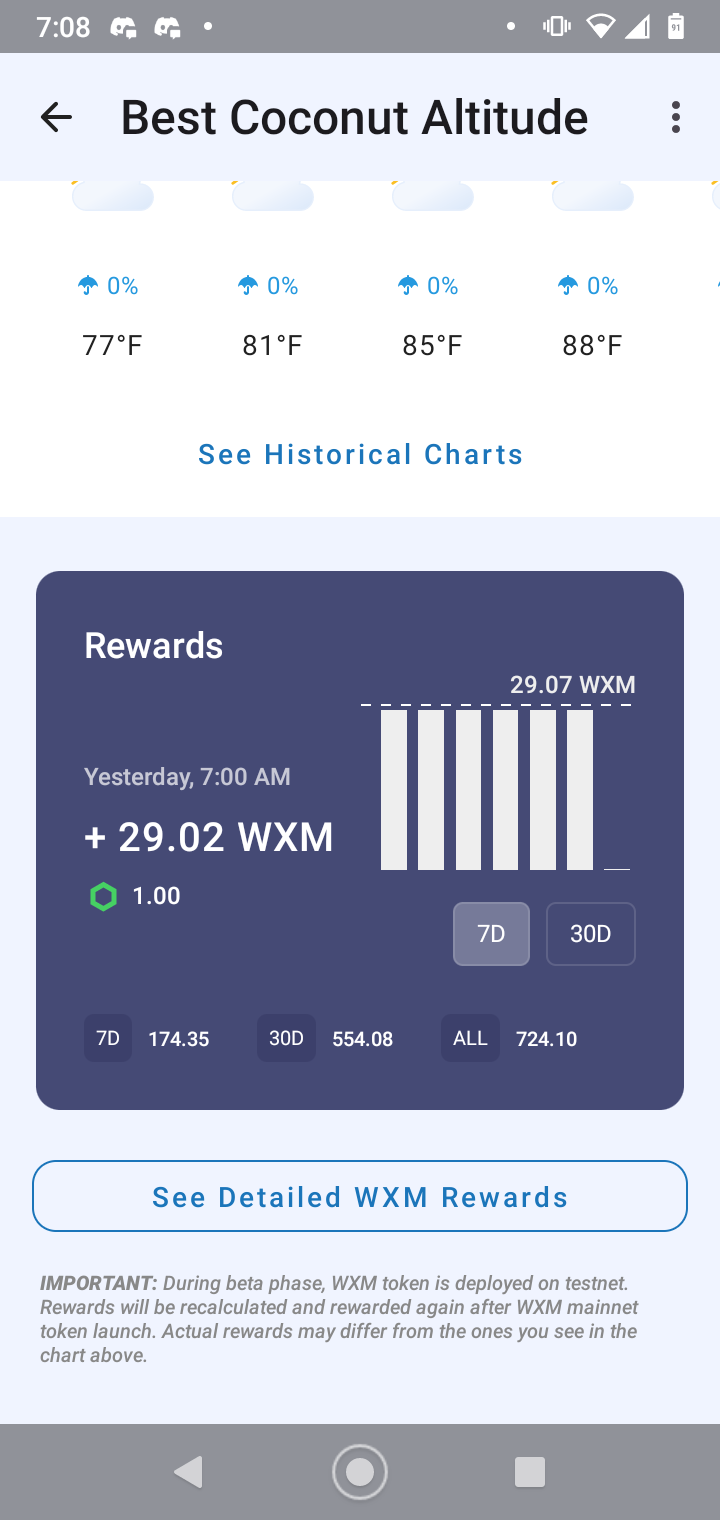720x1520 pixels.
Task: Go back using the app bar arrow
Action: 56,118
